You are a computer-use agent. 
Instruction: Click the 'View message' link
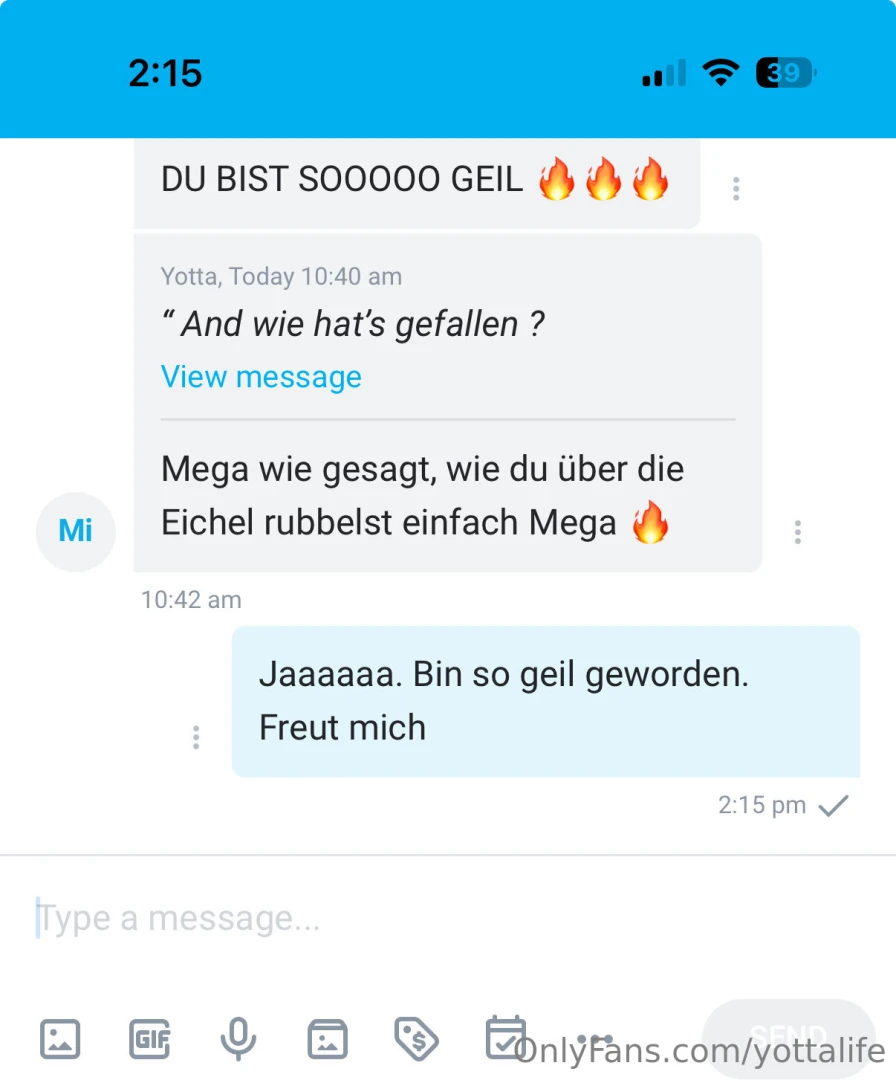tap(261, 377)
